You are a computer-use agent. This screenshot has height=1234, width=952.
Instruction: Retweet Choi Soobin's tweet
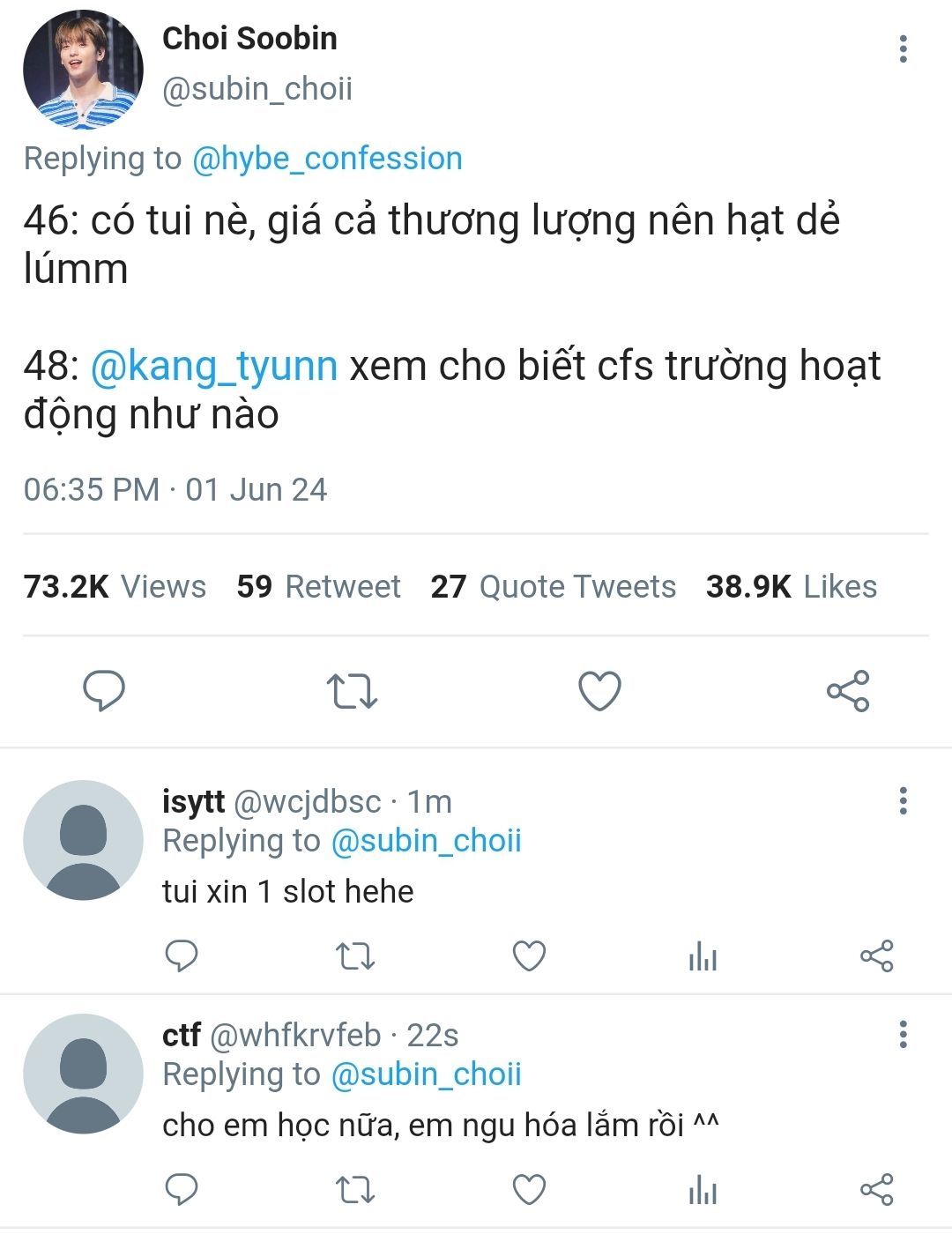point(352,690)
